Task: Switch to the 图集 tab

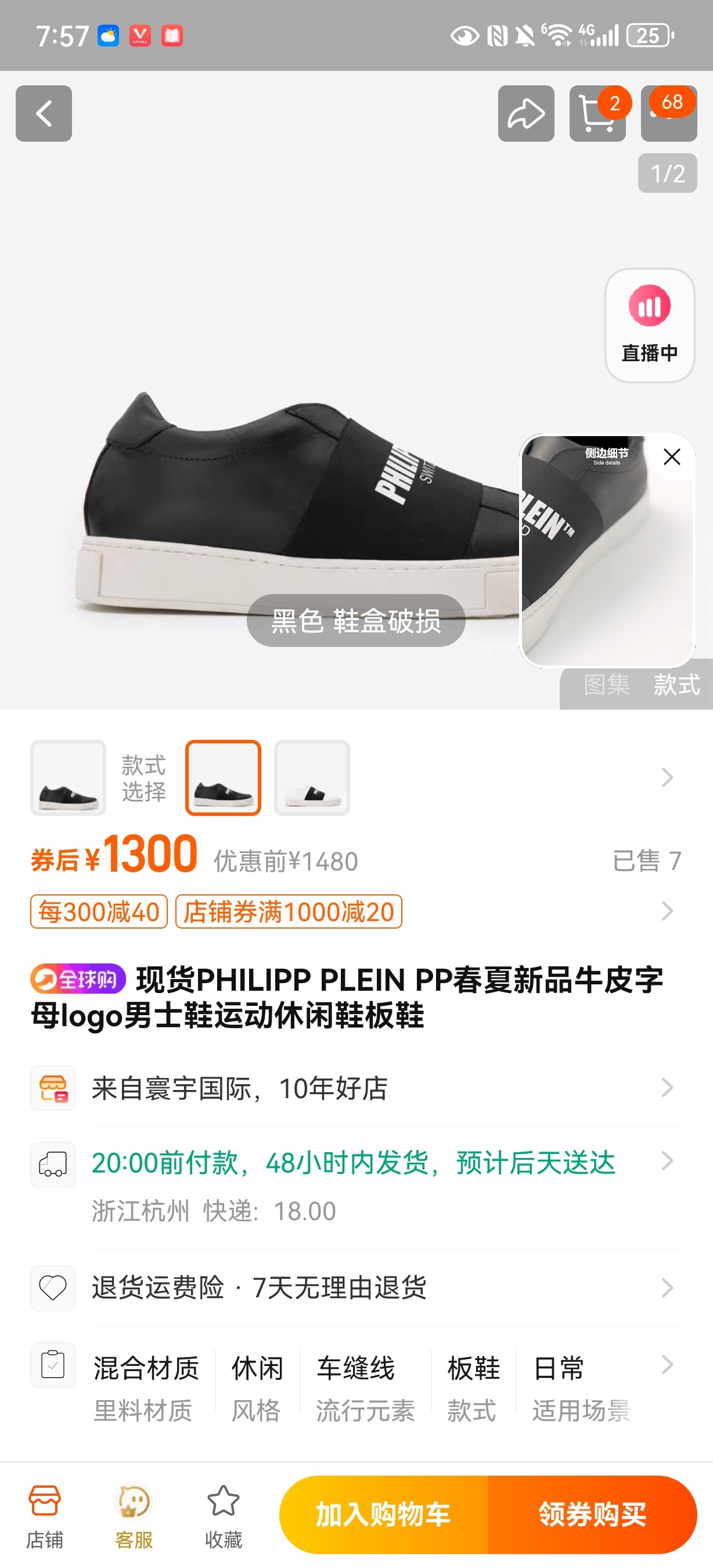Action: [607, 685]
